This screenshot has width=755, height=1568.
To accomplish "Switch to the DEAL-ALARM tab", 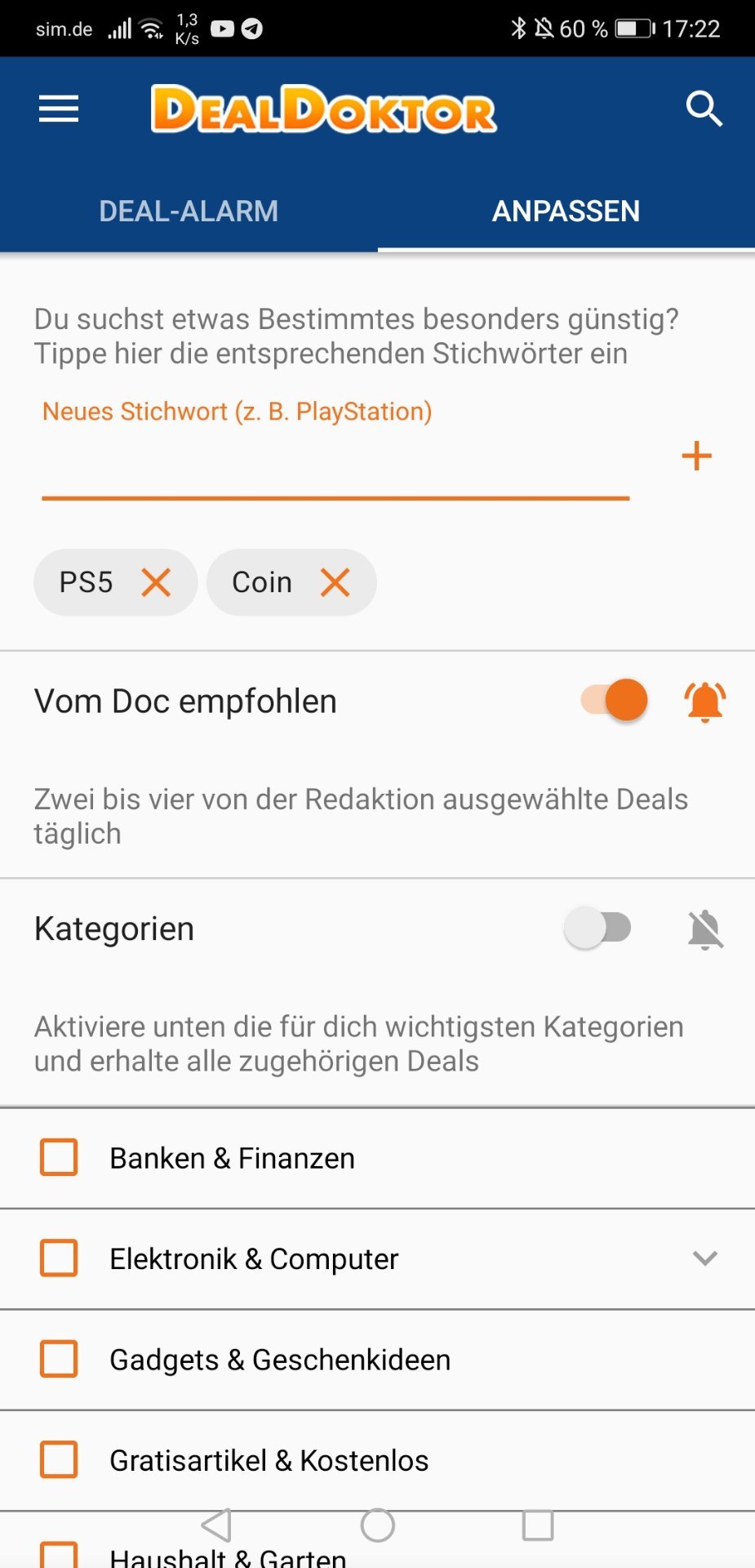I will 189,211.
